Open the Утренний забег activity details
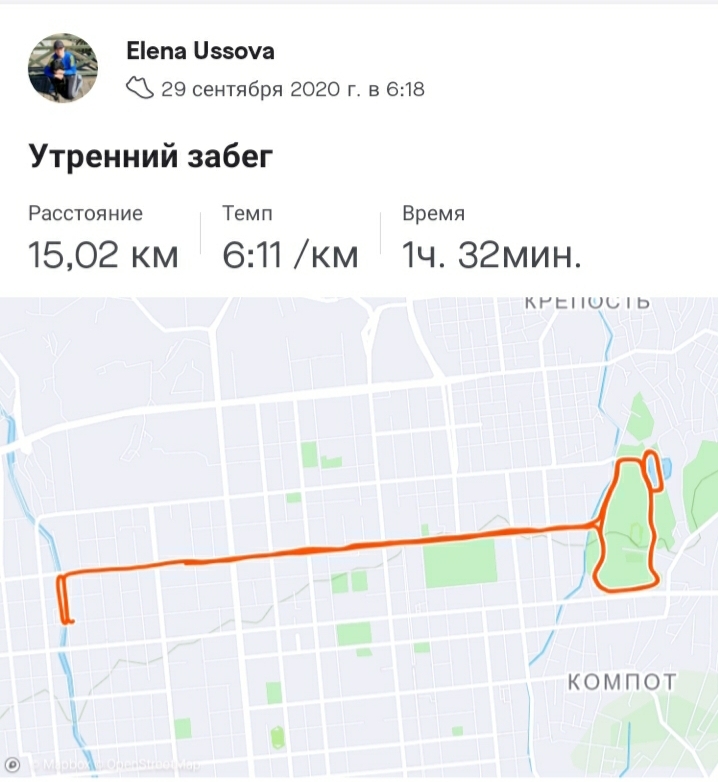The height and width of the screenshot is (782, 718). [150, 157]
